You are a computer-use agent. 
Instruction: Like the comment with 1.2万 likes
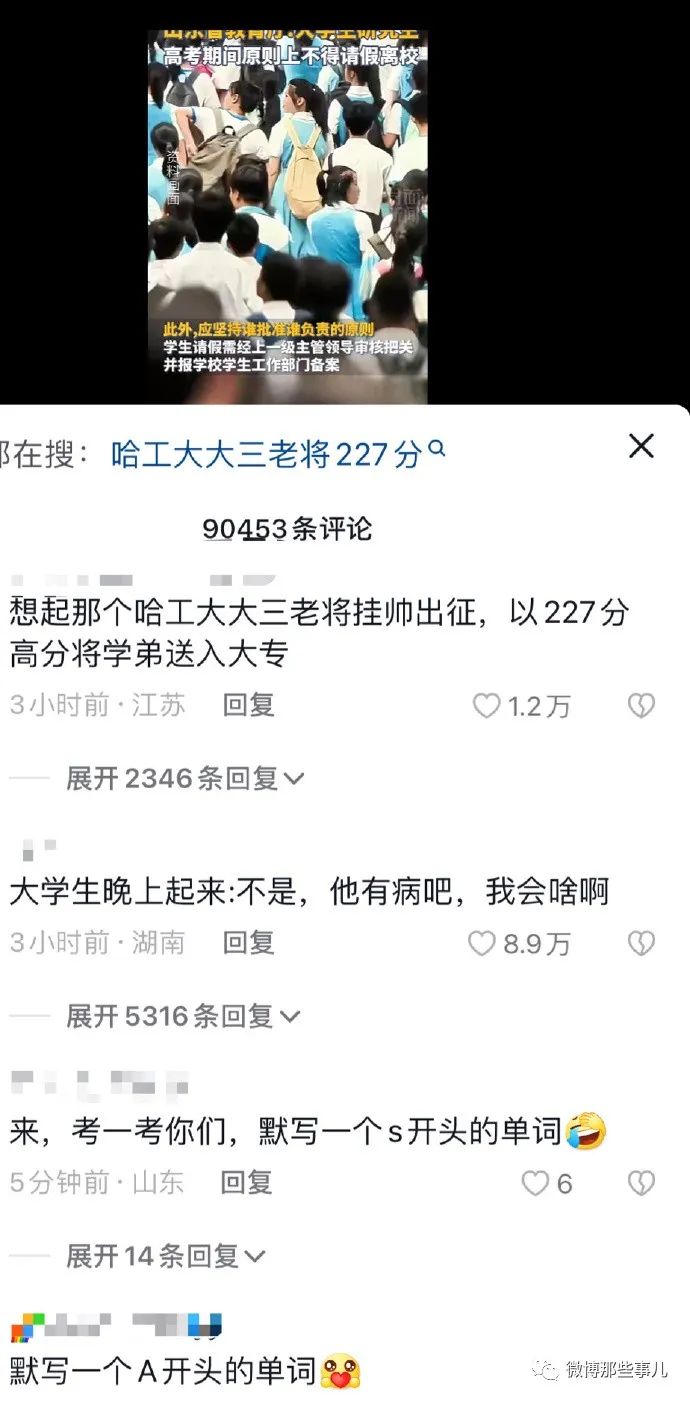click(x=488, y=706)
